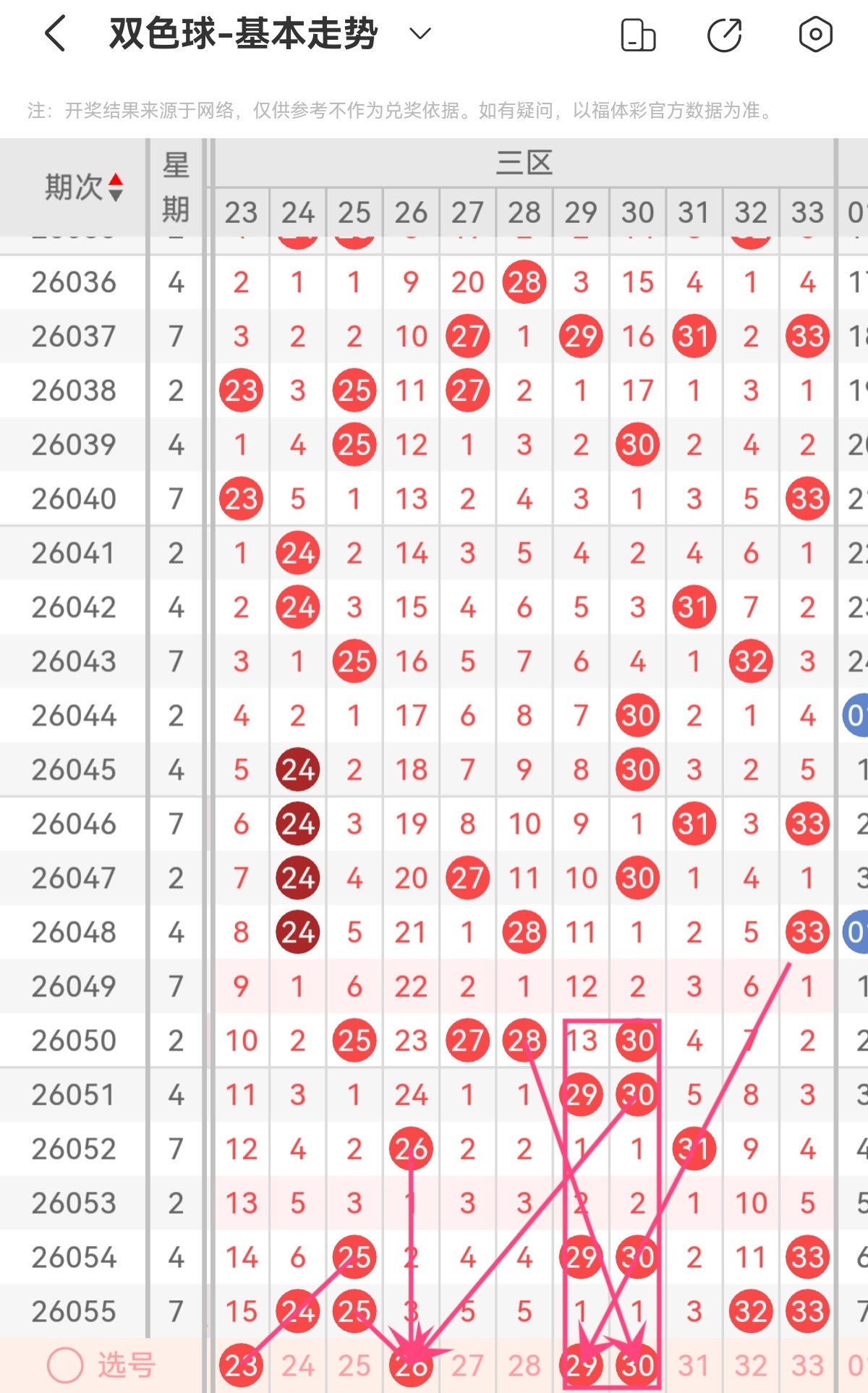This screenshot has height=1393, width=868.
Task: Select number 33 in the 选号 row
Action: (807, 1366)
